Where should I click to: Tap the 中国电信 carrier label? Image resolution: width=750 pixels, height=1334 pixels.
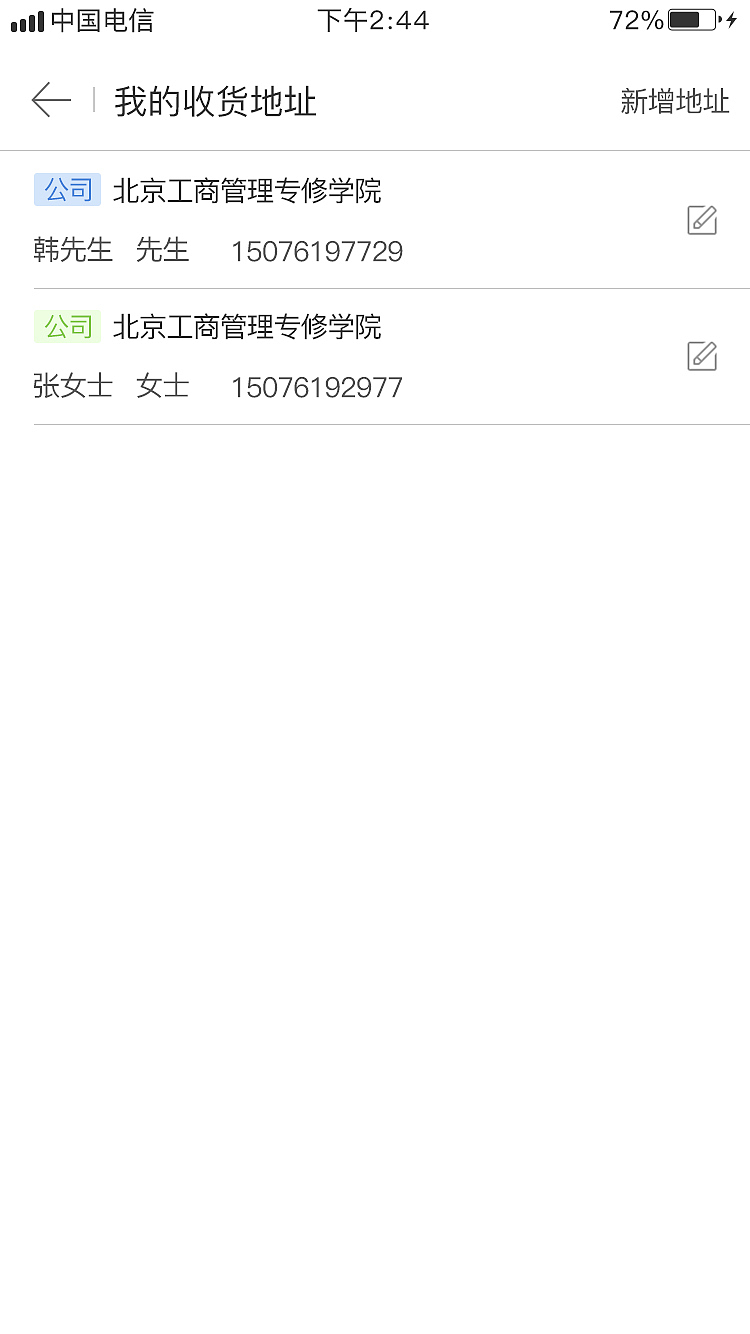(x=105, y=19)
